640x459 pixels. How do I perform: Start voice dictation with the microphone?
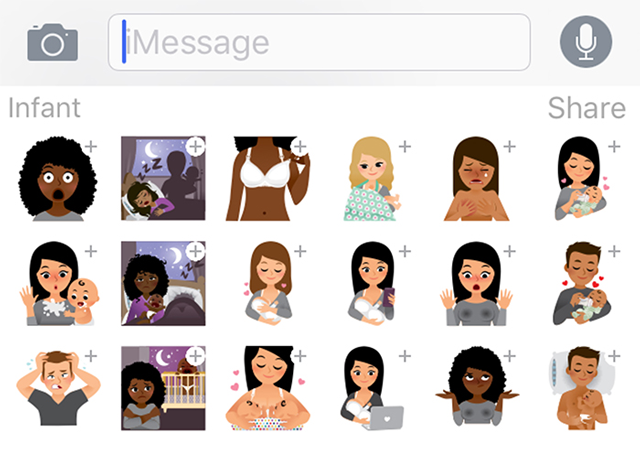pos(585,42)
